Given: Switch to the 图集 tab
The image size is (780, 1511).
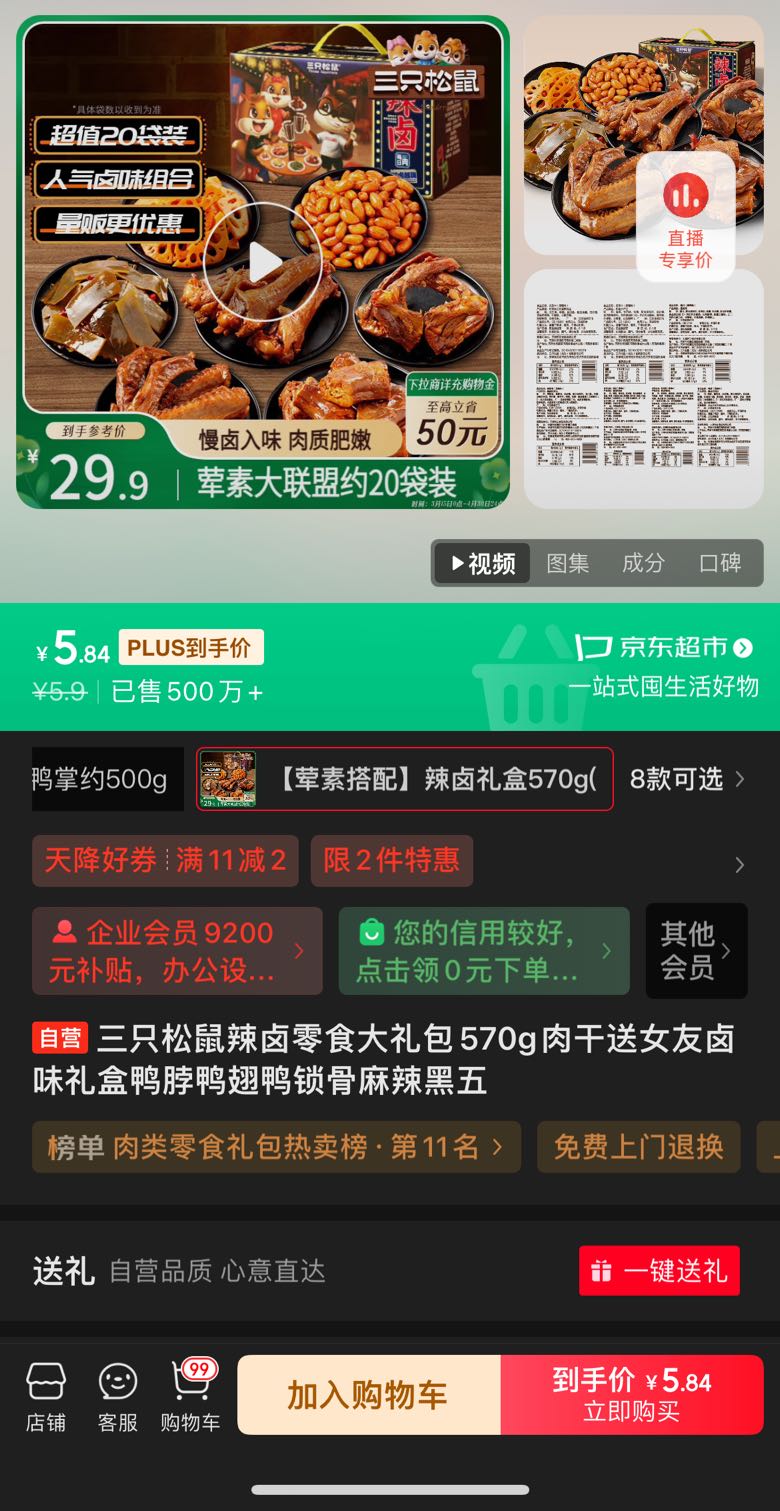Looking at the screenshot, I should 567,563.
